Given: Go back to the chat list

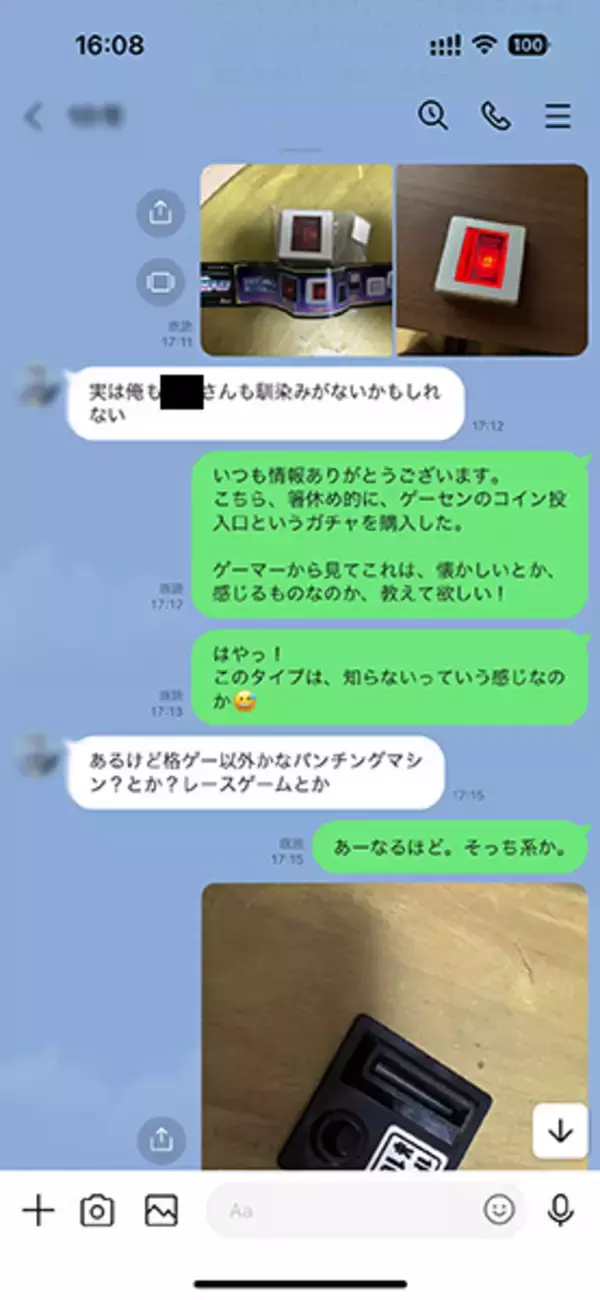Looking at the screenshot, I should [x=34, y=117].
